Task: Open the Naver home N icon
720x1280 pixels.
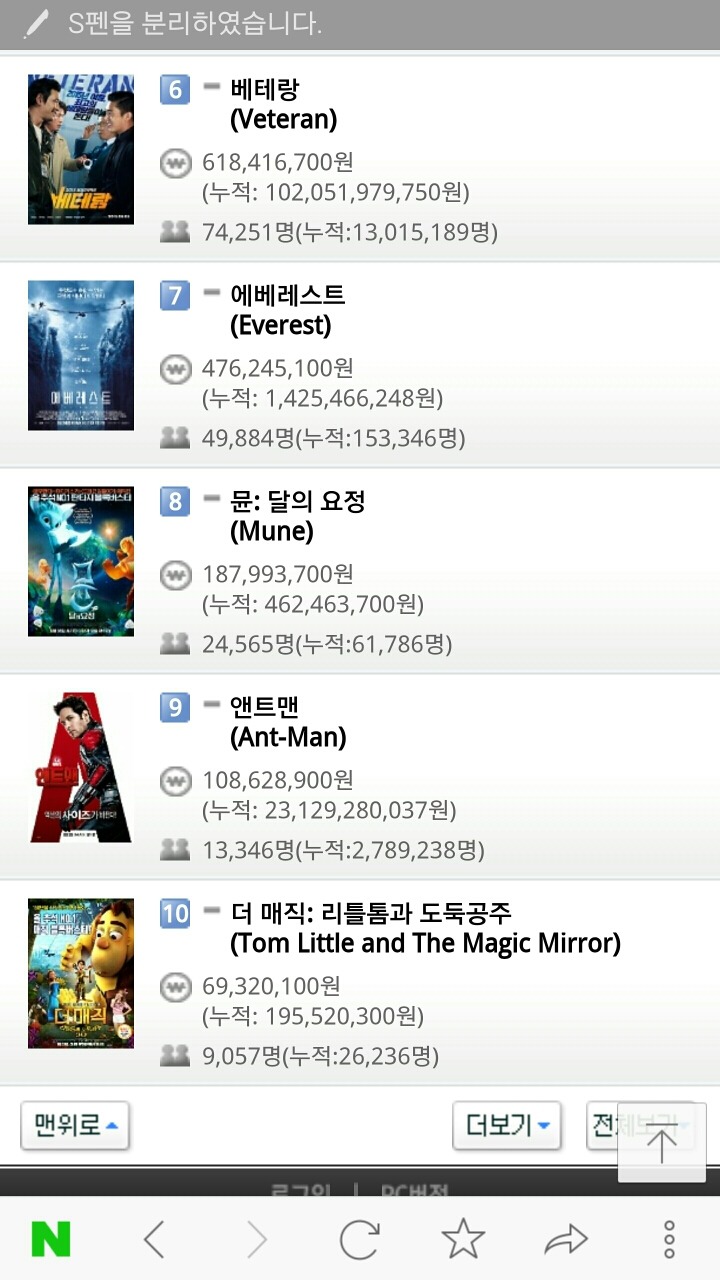Action: [51, 1240]
